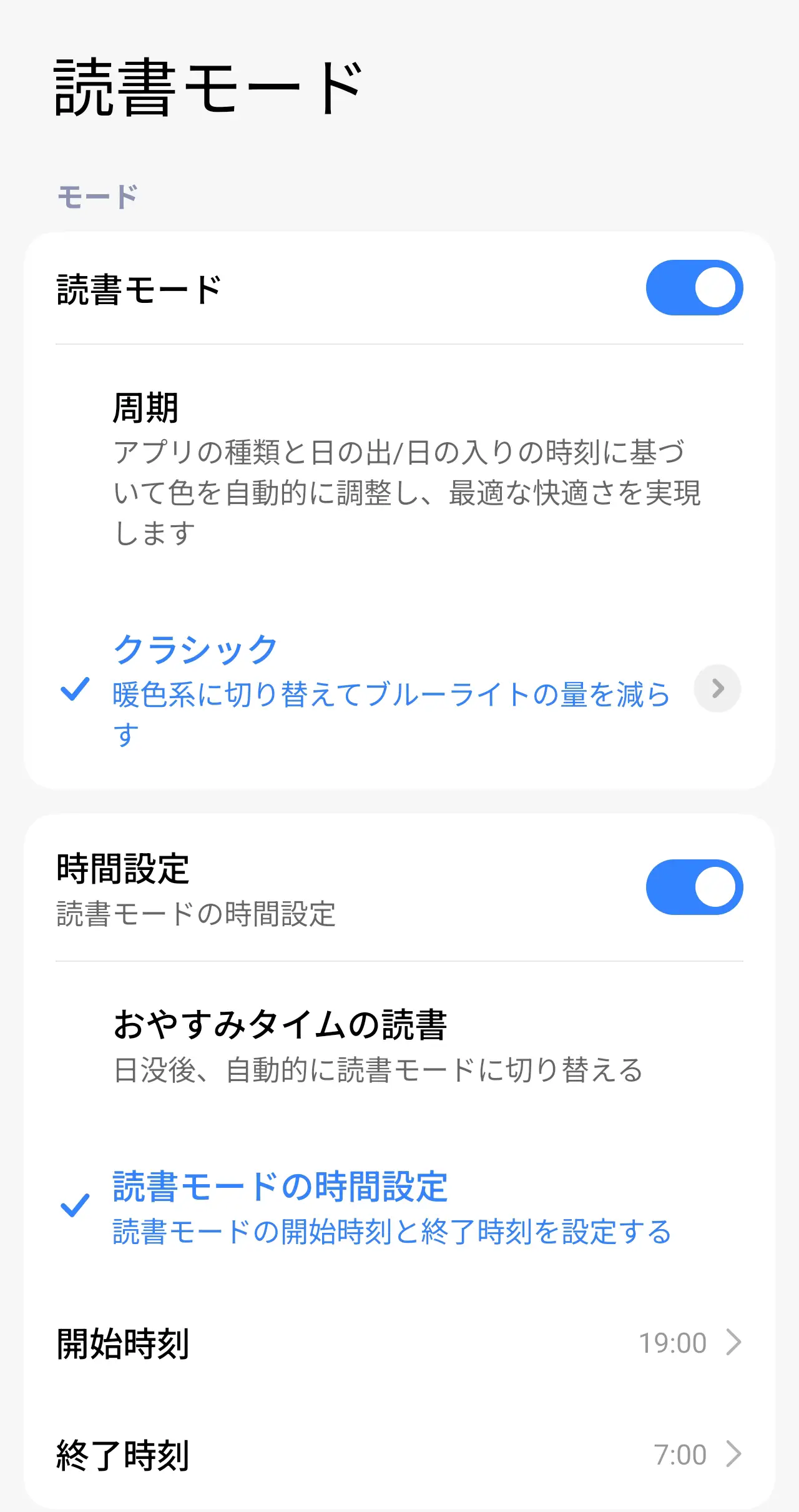Open クラシック mode details via chevron
The height and width of the screenshot is (1512, 799).
(x=717, y=688)
